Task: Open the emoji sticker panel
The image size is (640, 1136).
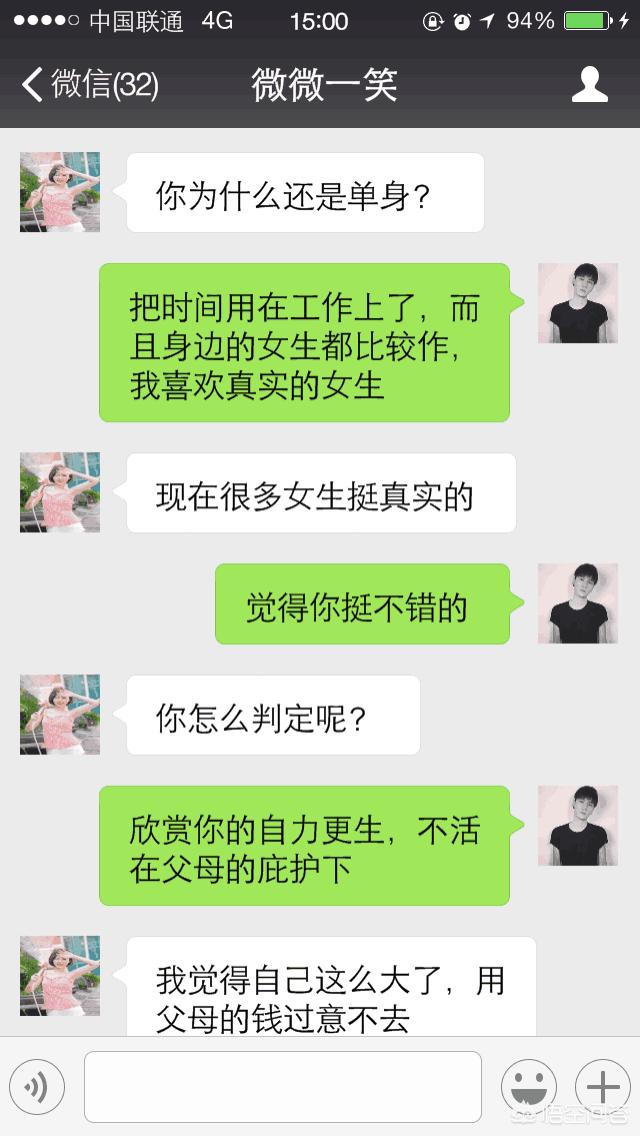Action: pyautogui.click(x=528, y=1086)
